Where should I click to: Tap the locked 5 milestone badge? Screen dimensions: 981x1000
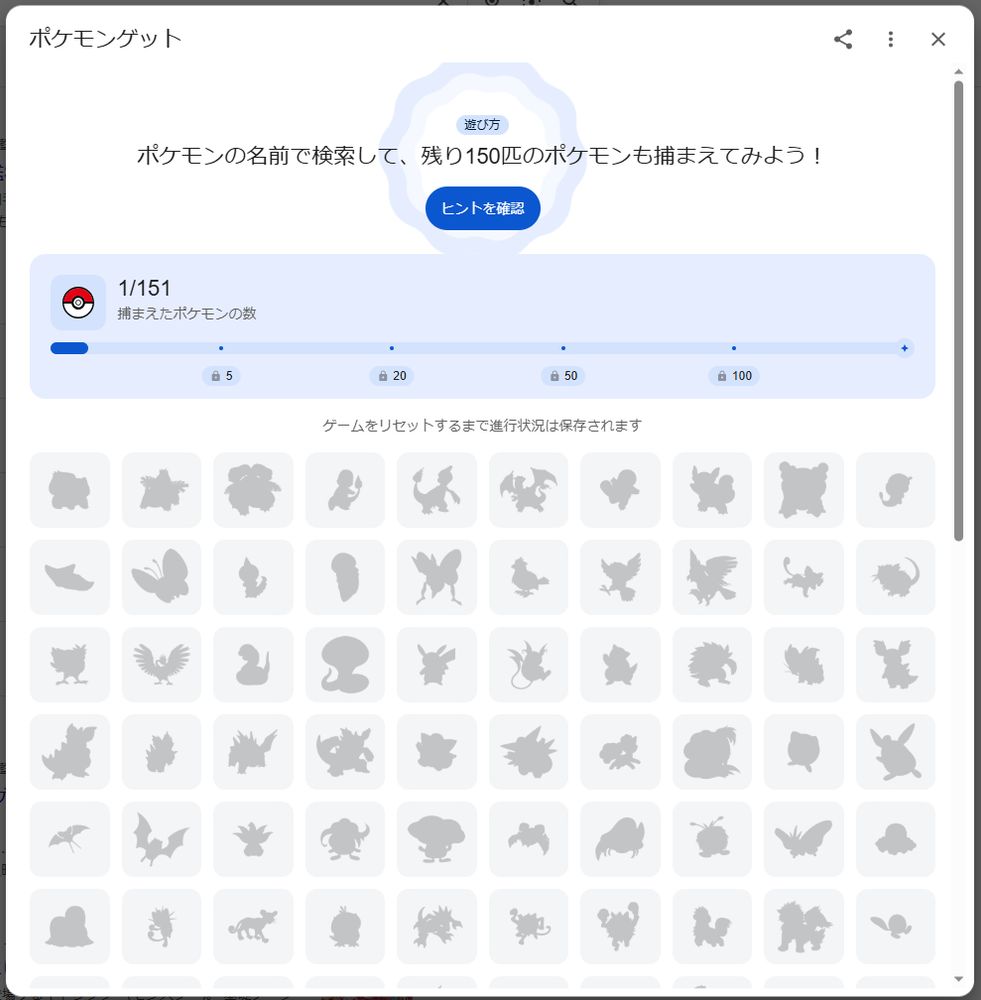tap(221, 376)
